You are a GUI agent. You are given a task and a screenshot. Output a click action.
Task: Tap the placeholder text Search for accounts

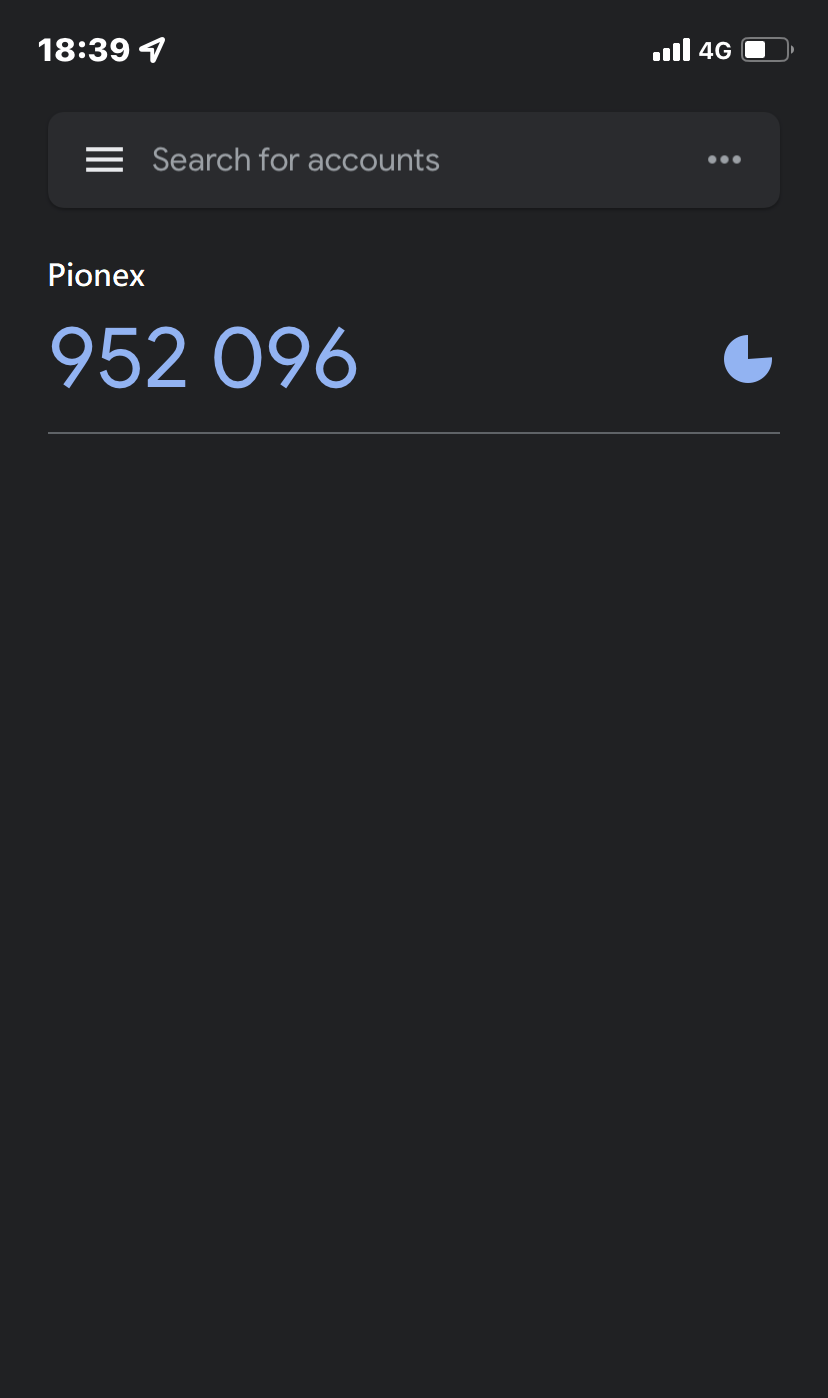pos(295,159)
